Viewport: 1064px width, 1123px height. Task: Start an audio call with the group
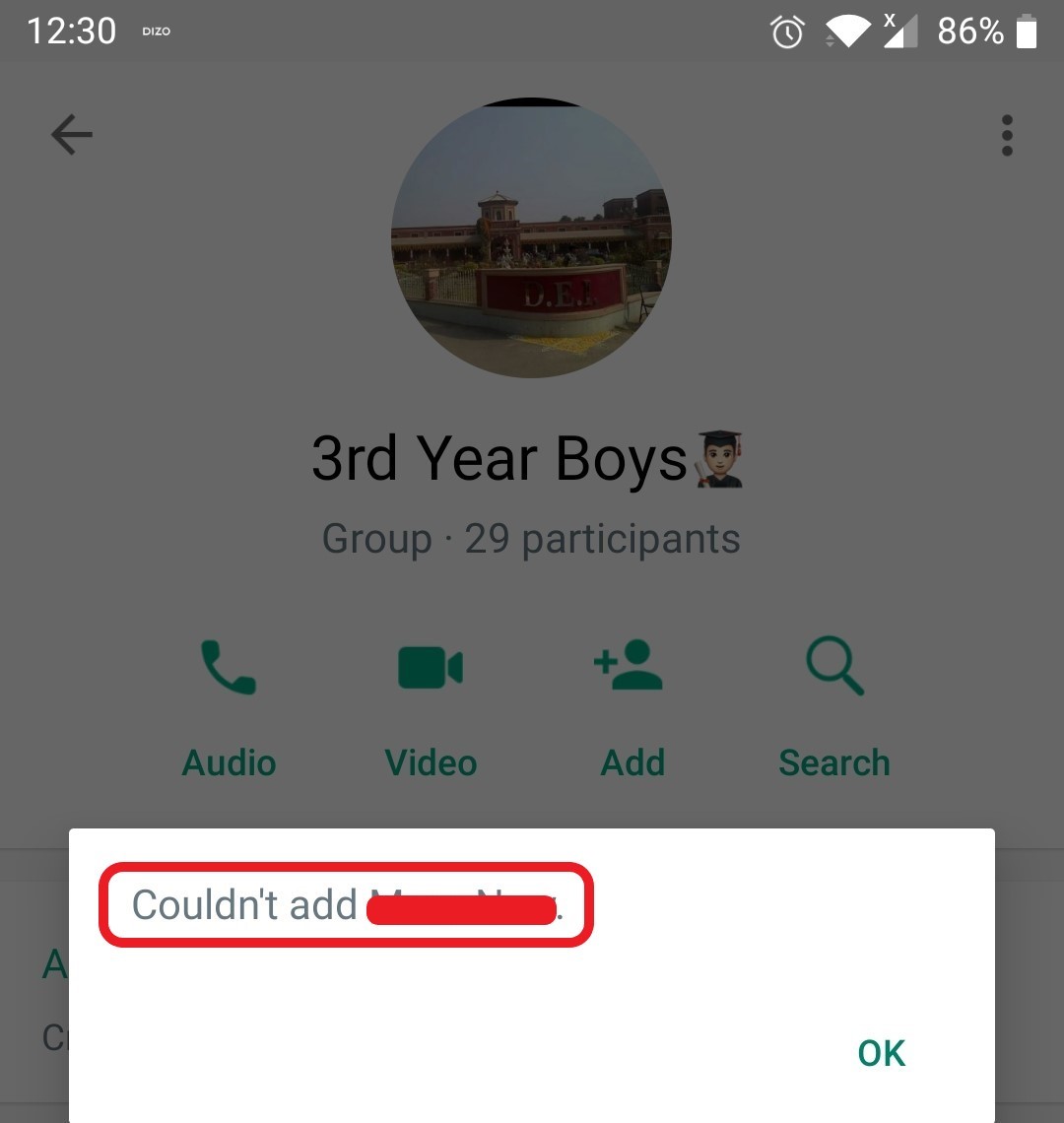(229, 665)
